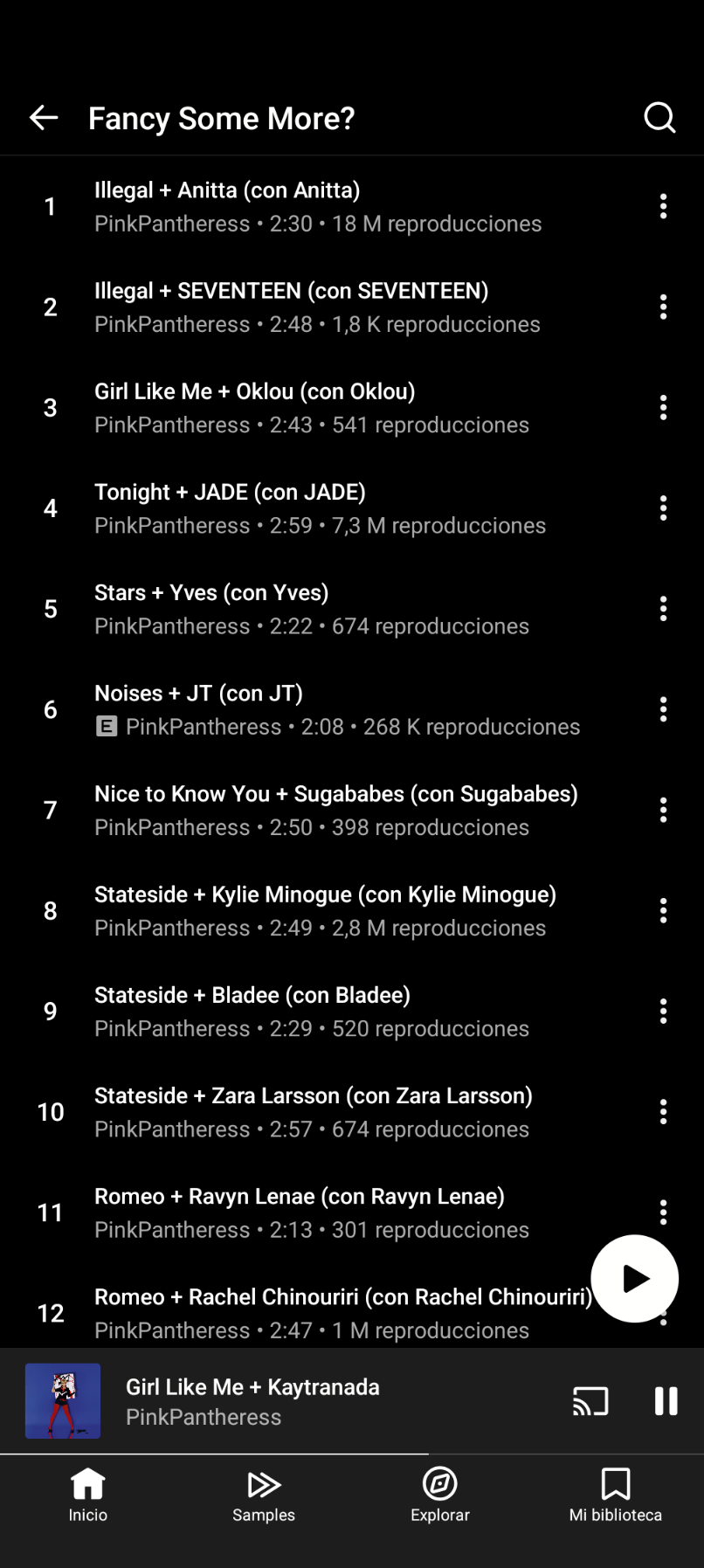
Task: Switch to the Samples tab
Action: coord(264,1494)
